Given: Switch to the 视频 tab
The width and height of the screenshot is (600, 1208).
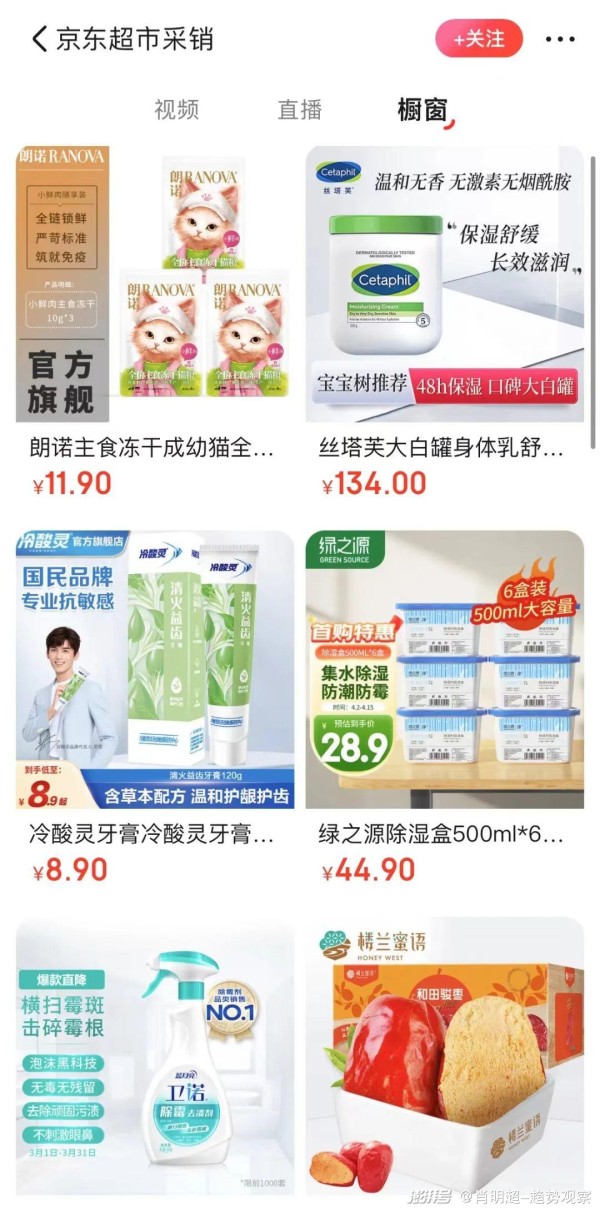Looking at the screenshot, I should 176,109.
